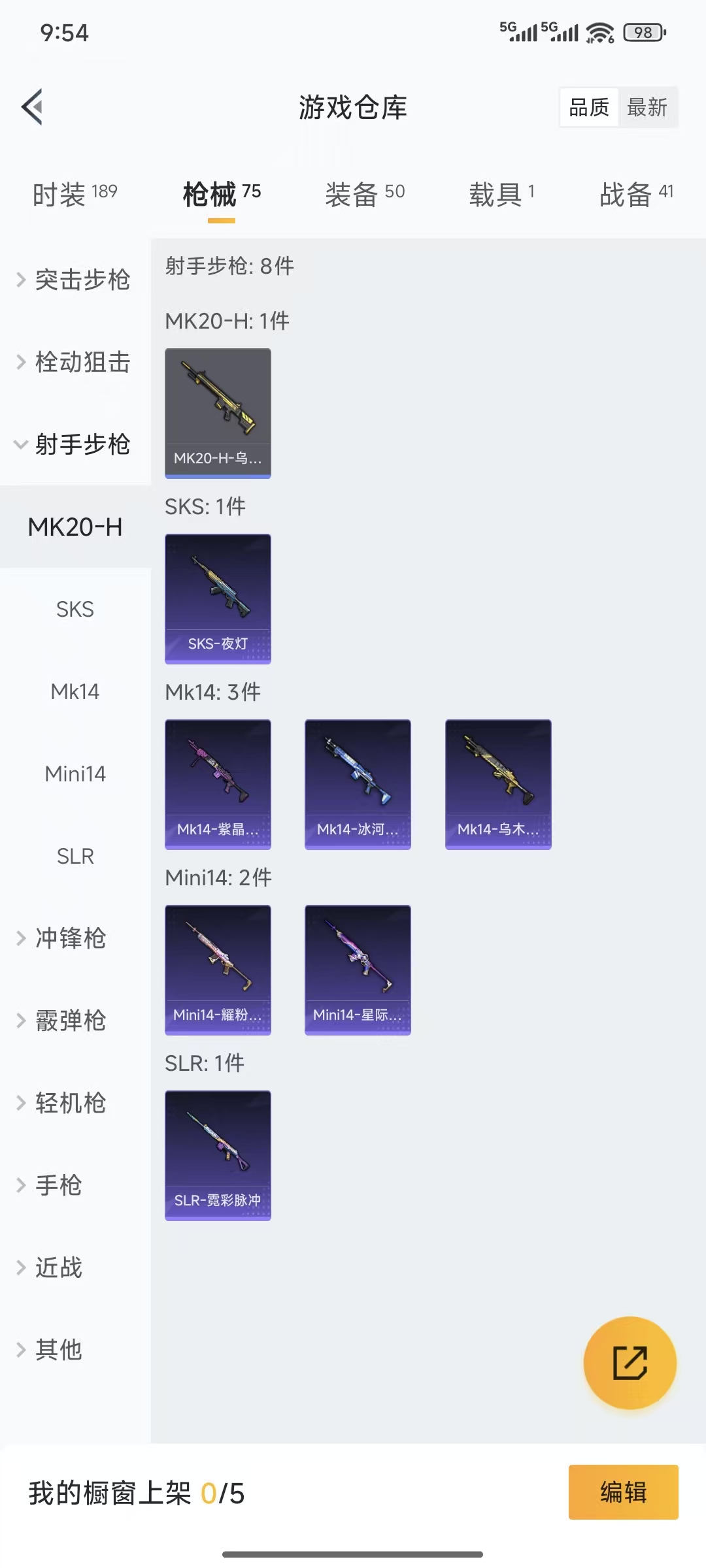Select MK20-H in the sidebar
The image size is (706, 1568).
(x=75, y=526)
